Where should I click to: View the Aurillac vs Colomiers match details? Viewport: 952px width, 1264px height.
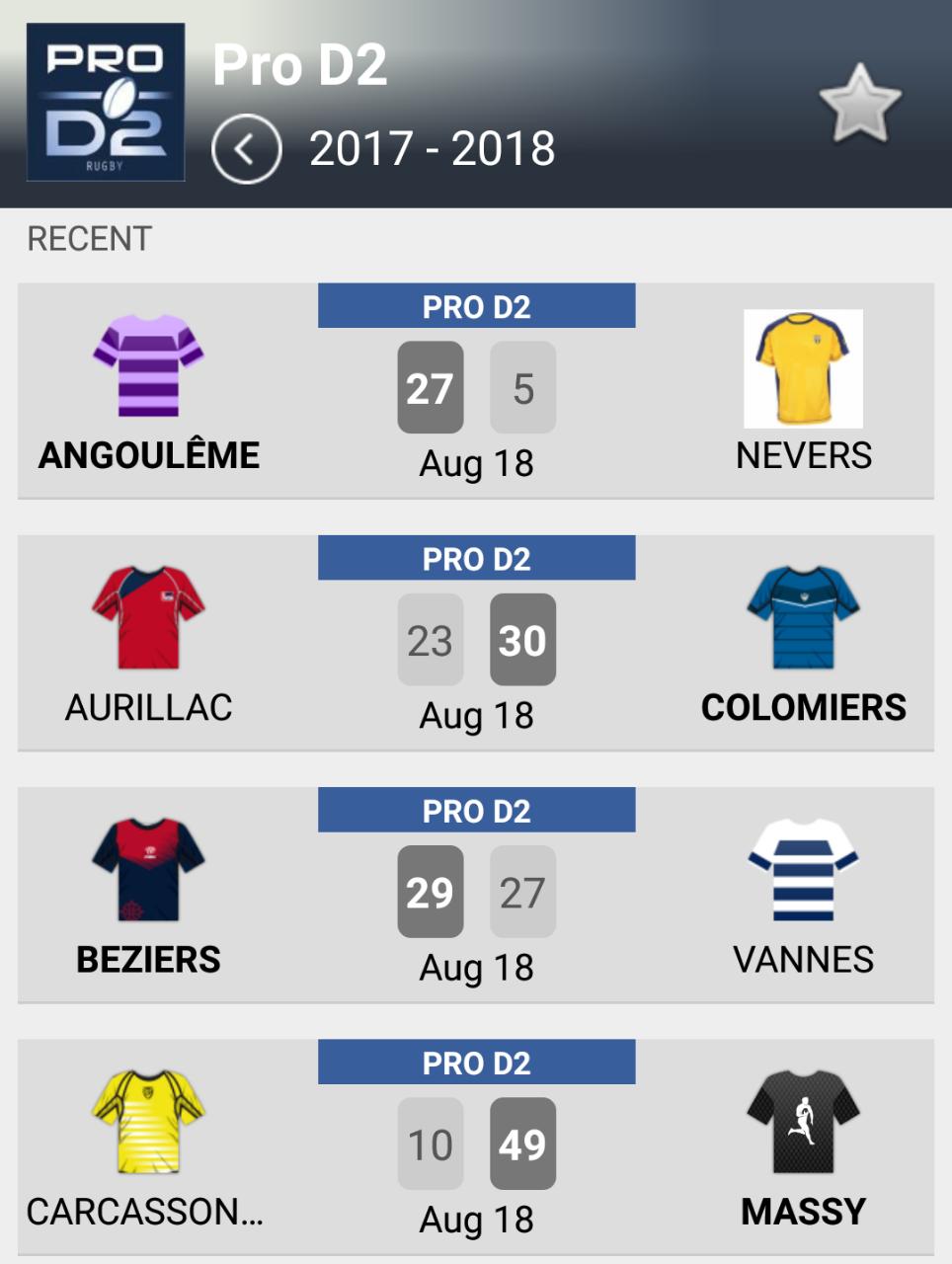(476, 643)
